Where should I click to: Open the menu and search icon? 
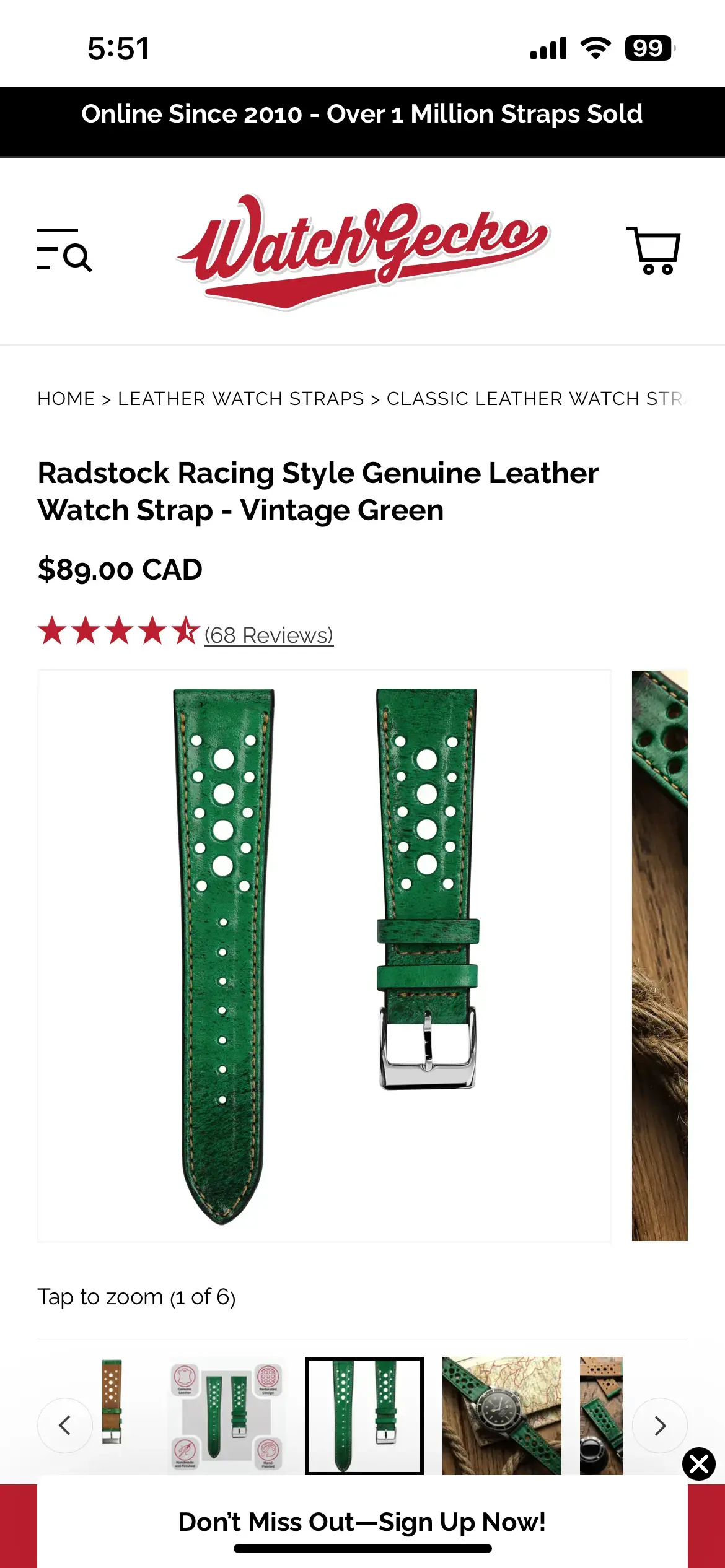coord(64,250)
